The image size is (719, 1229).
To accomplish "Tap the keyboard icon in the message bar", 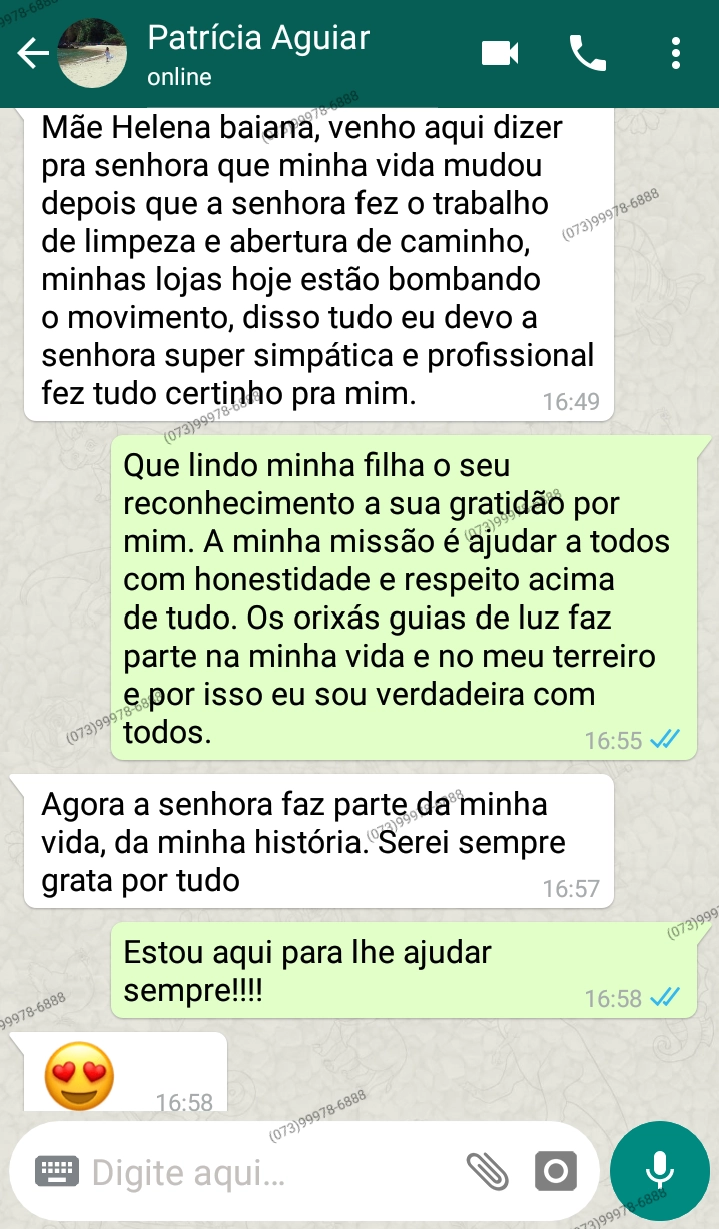I will (57, 1171).
